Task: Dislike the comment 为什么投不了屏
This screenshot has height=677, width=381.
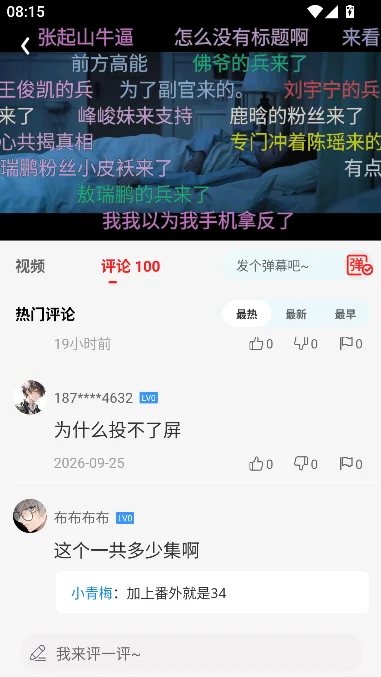Action: point(305,464)
